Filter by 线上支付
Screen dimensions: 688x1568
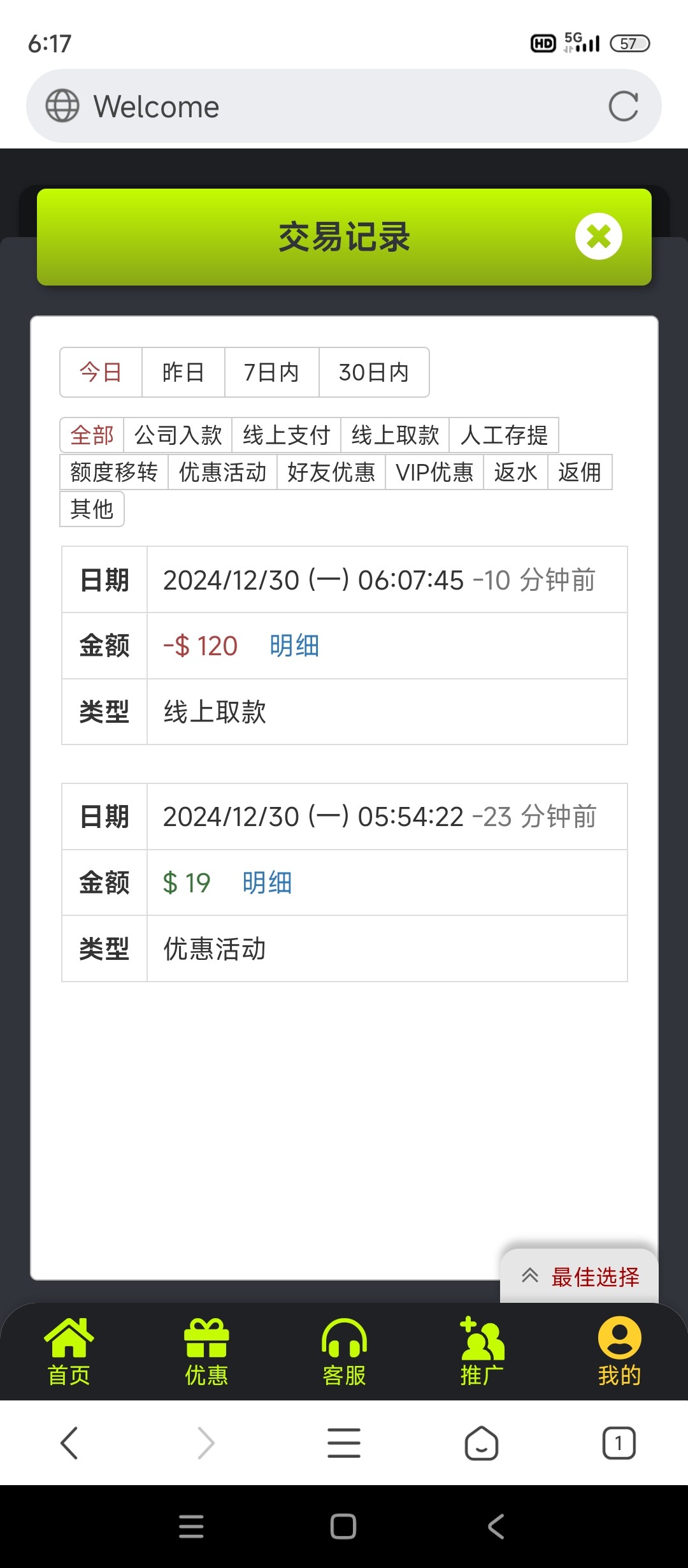click(286, 435)
